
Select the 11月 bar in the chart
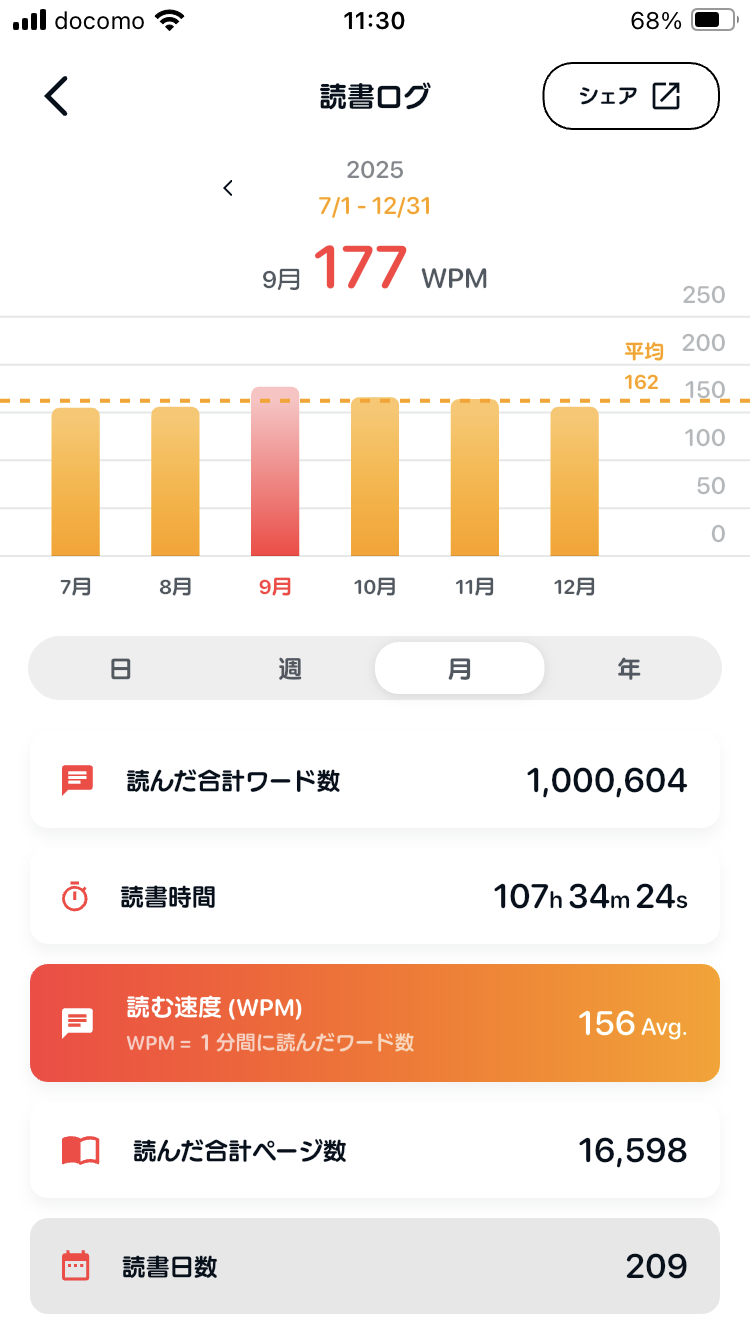click(475, 478)
